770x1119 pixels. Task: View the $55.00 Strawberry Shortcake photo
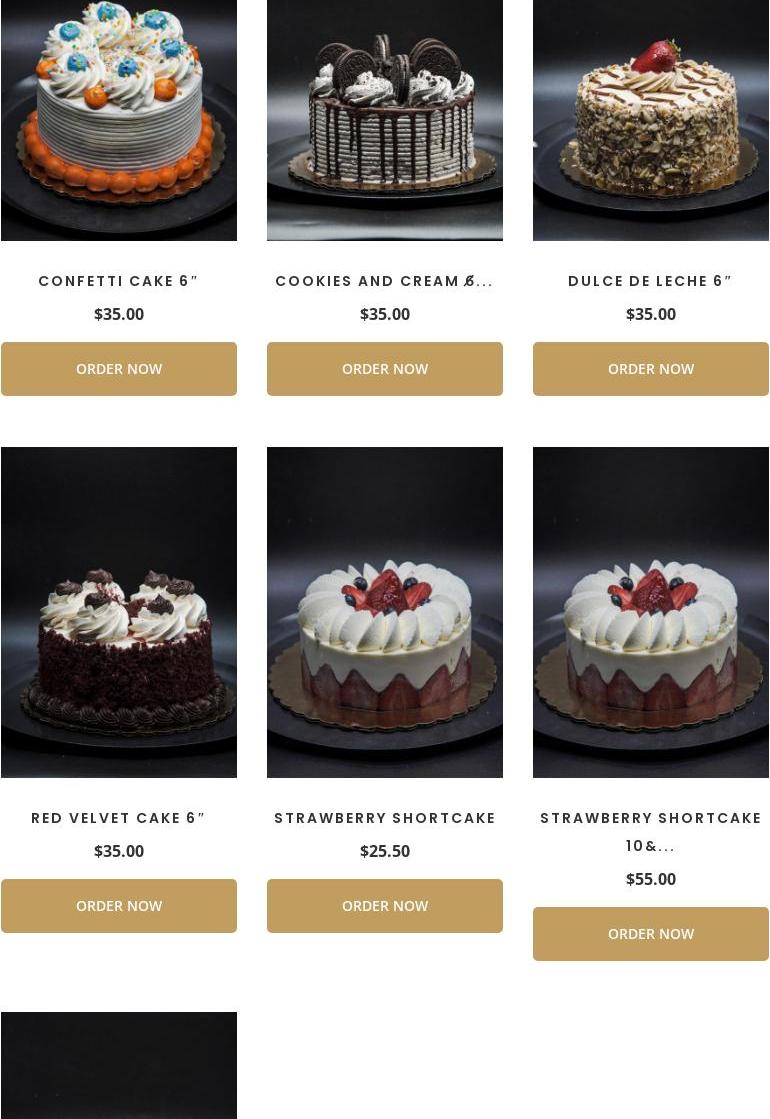(x=651, y=612)
